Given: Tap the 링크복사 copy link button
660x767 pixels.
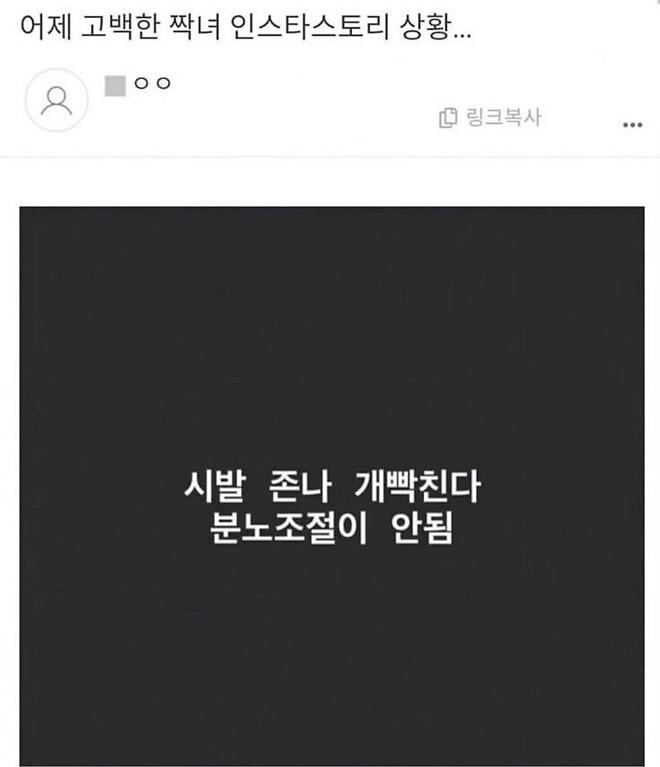Looking at the screenshot, I should coord(490,118).
